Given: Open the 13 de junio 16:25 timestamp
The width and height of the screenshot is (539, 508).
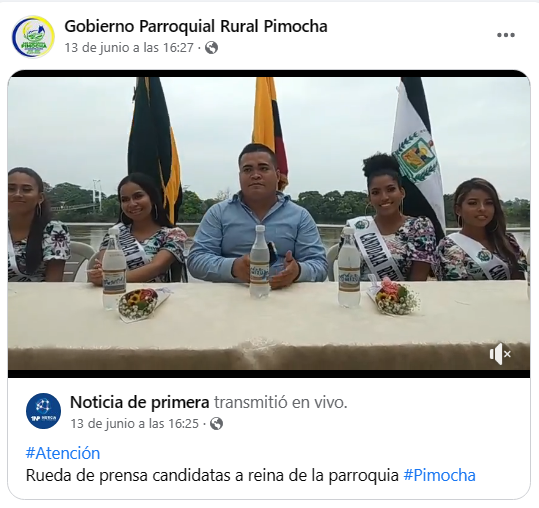Looking at the screenshot, I should (x=135, y=424).
